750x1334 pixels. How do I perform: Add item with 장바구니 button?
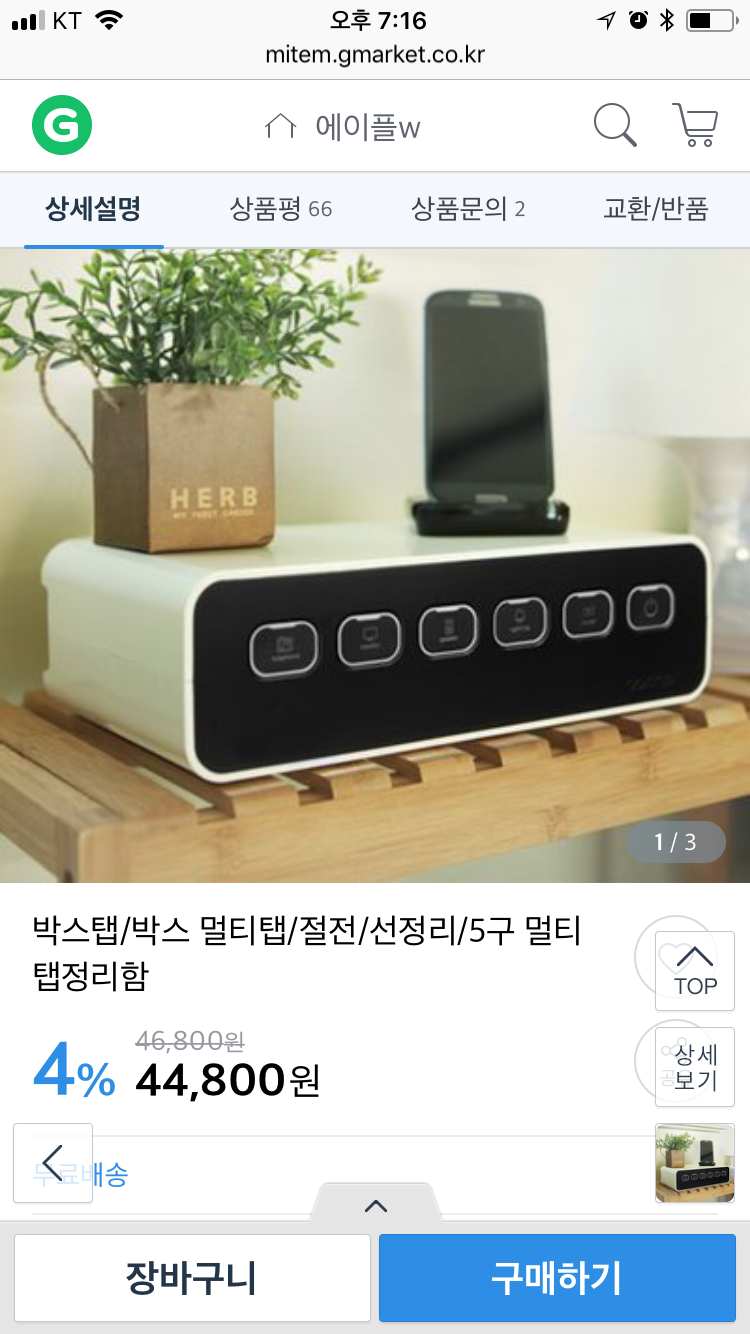pyautogui.click(x=191, y=1278)
